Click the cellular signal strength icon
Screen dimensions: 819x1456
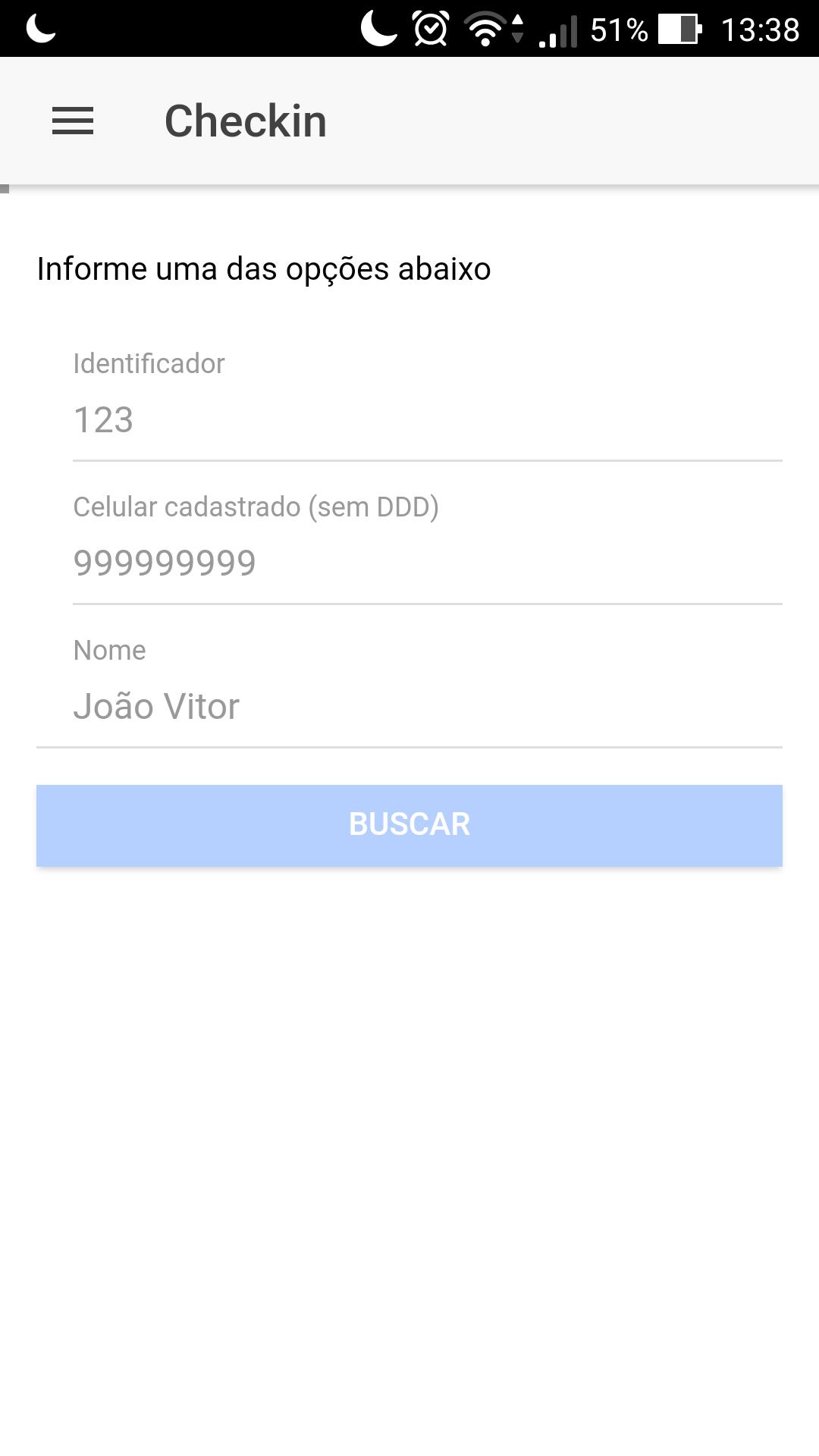[x=557, y=30]
